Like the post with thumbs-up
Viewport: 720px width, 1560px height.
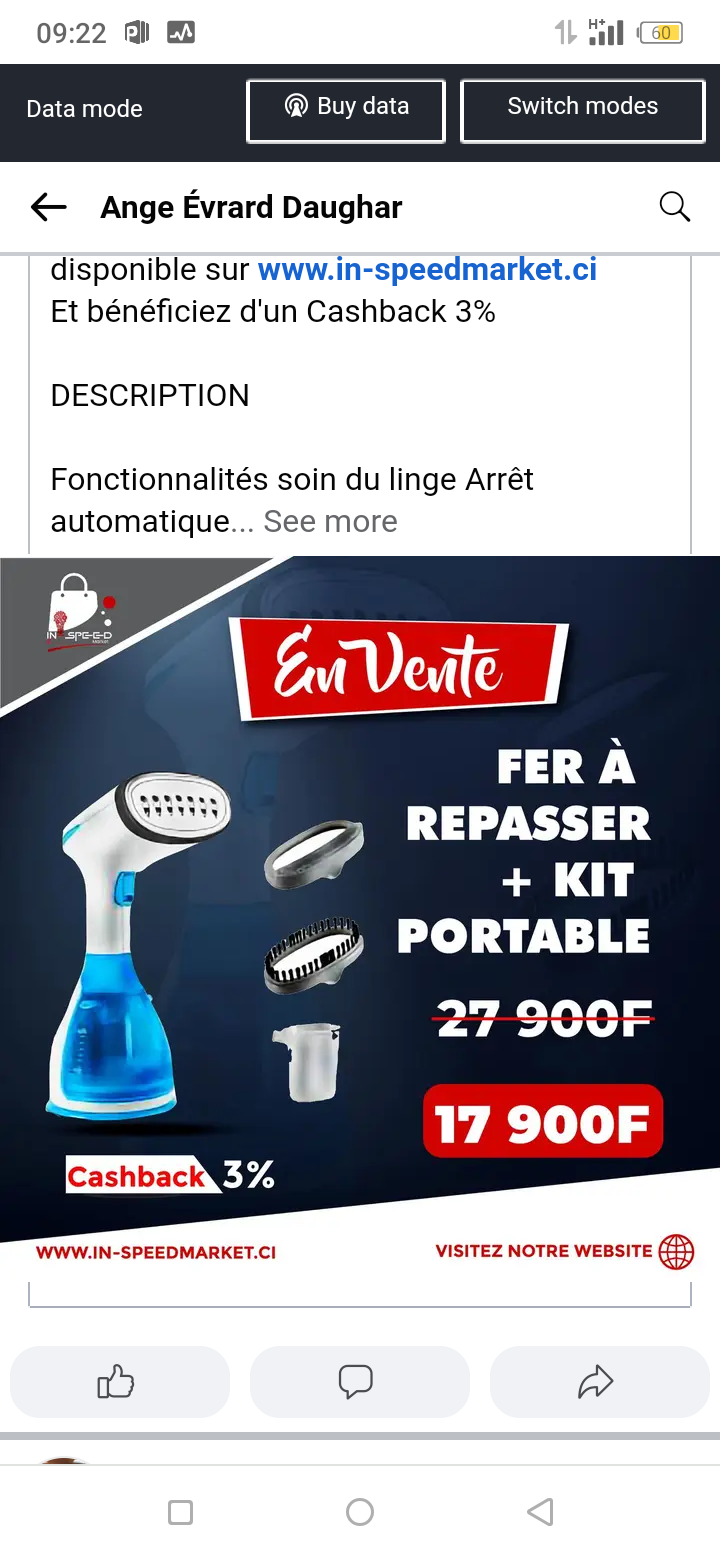[120, 1382]
